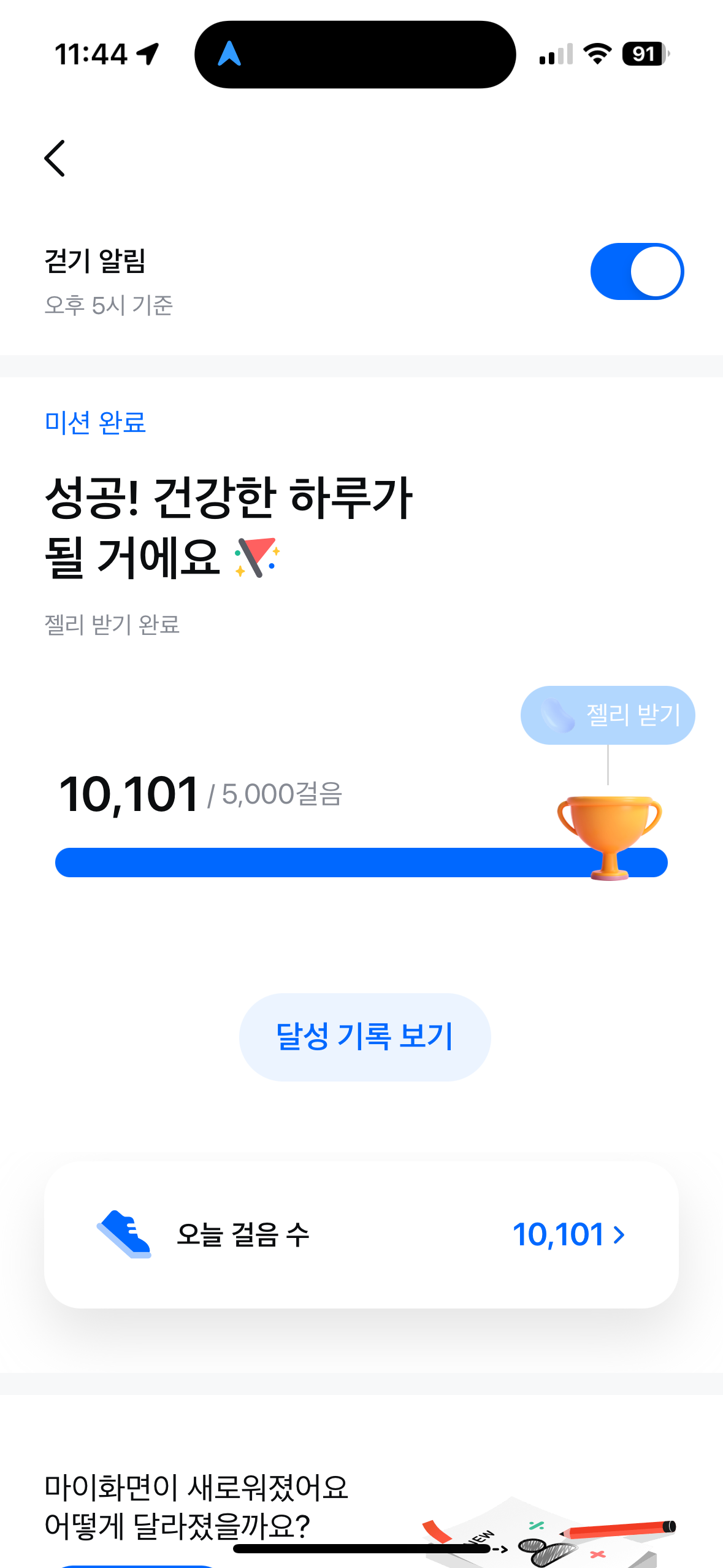Turn off the 걷기 알림 switch
This screenshot has width=723, height=1568.
pyautogui.click(x=637, y=272)
